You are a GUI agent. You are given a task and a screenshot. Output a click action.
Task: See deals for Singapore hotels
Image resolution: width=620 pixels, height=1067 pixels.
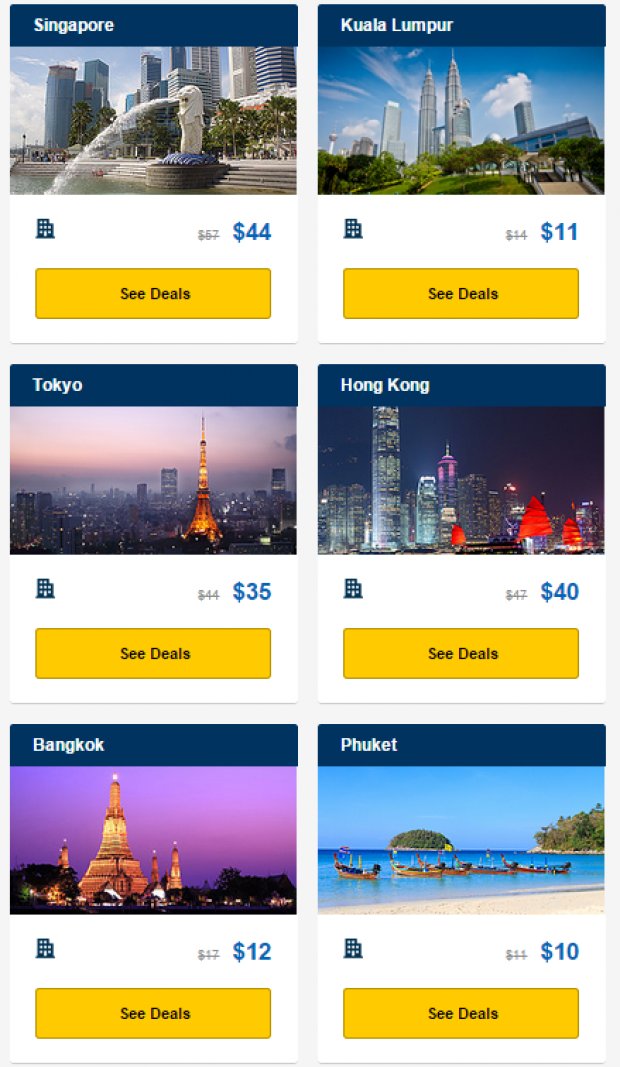point(153,294)
